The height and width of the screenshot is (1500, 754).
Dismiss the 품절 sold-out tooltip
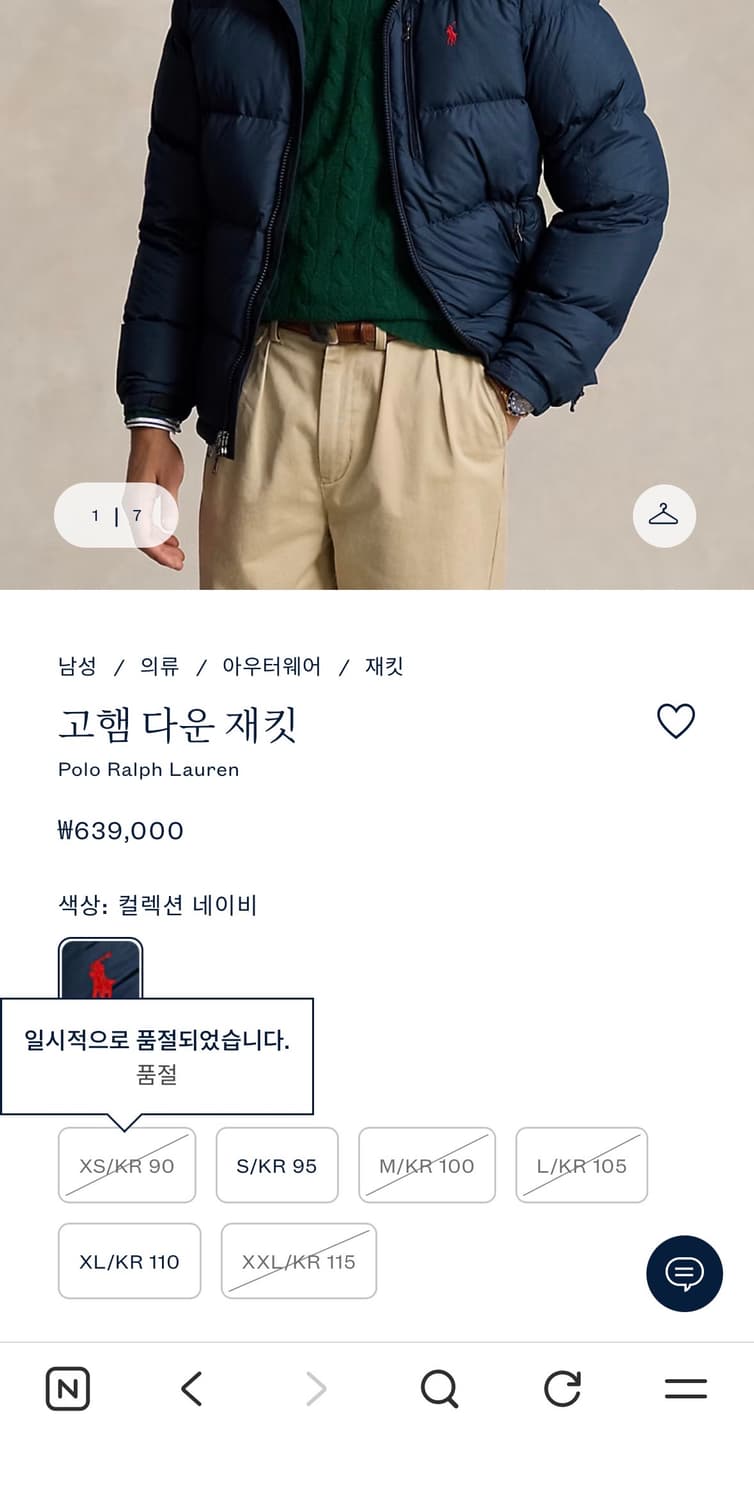coord(157,1055)
